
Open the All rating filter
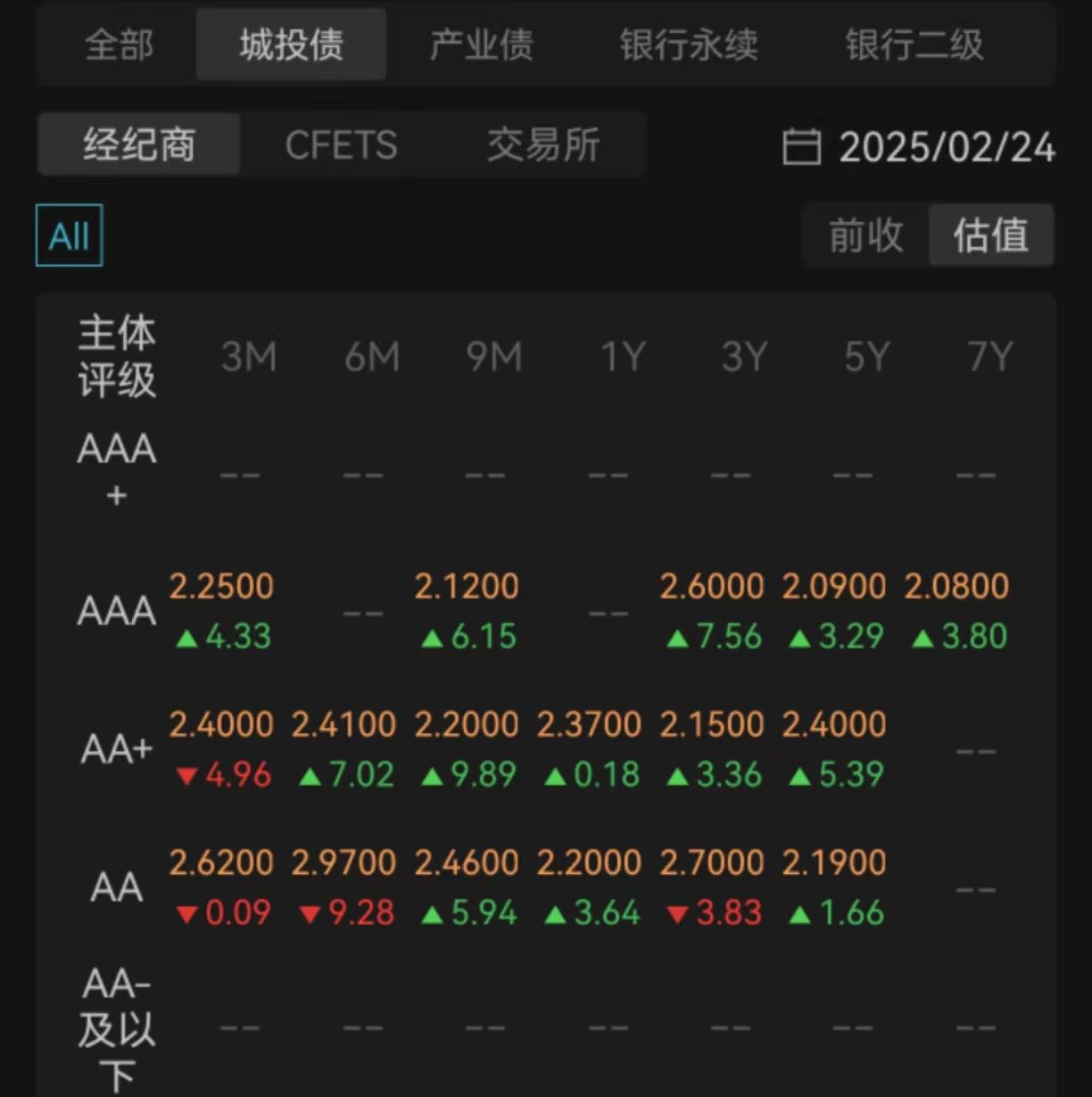68,236
